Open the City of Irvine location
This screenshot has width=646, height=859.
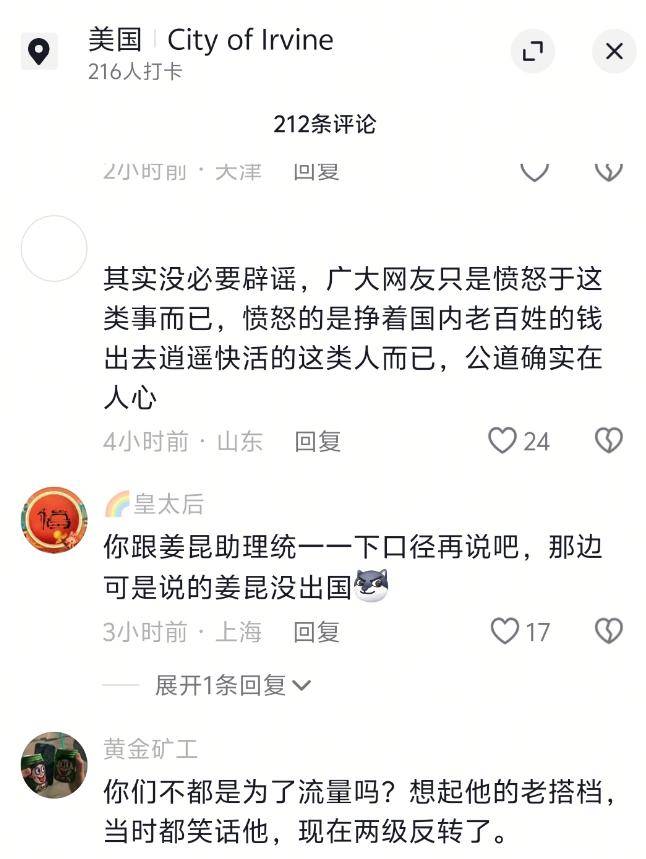250,41
